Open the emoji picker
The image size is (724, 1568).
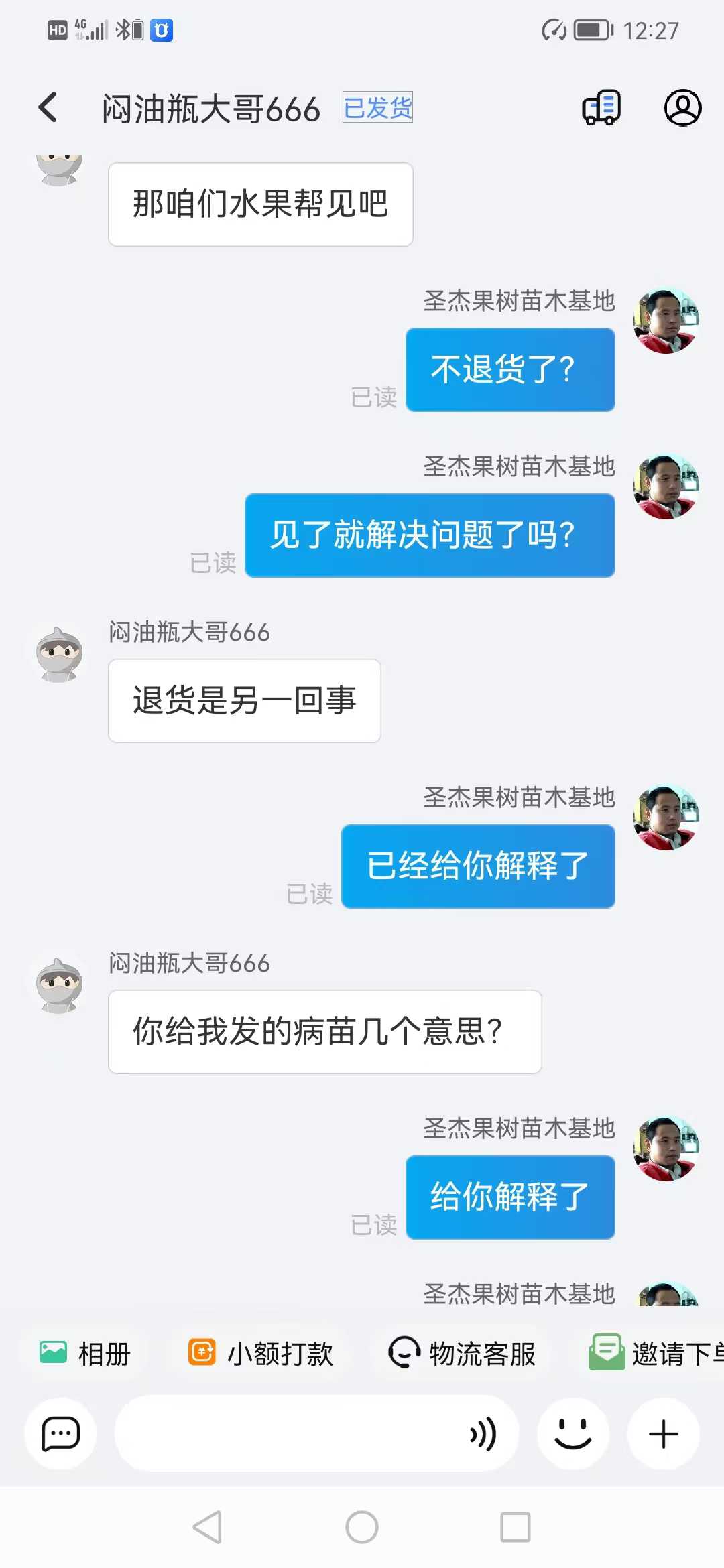click(573, 1434)
